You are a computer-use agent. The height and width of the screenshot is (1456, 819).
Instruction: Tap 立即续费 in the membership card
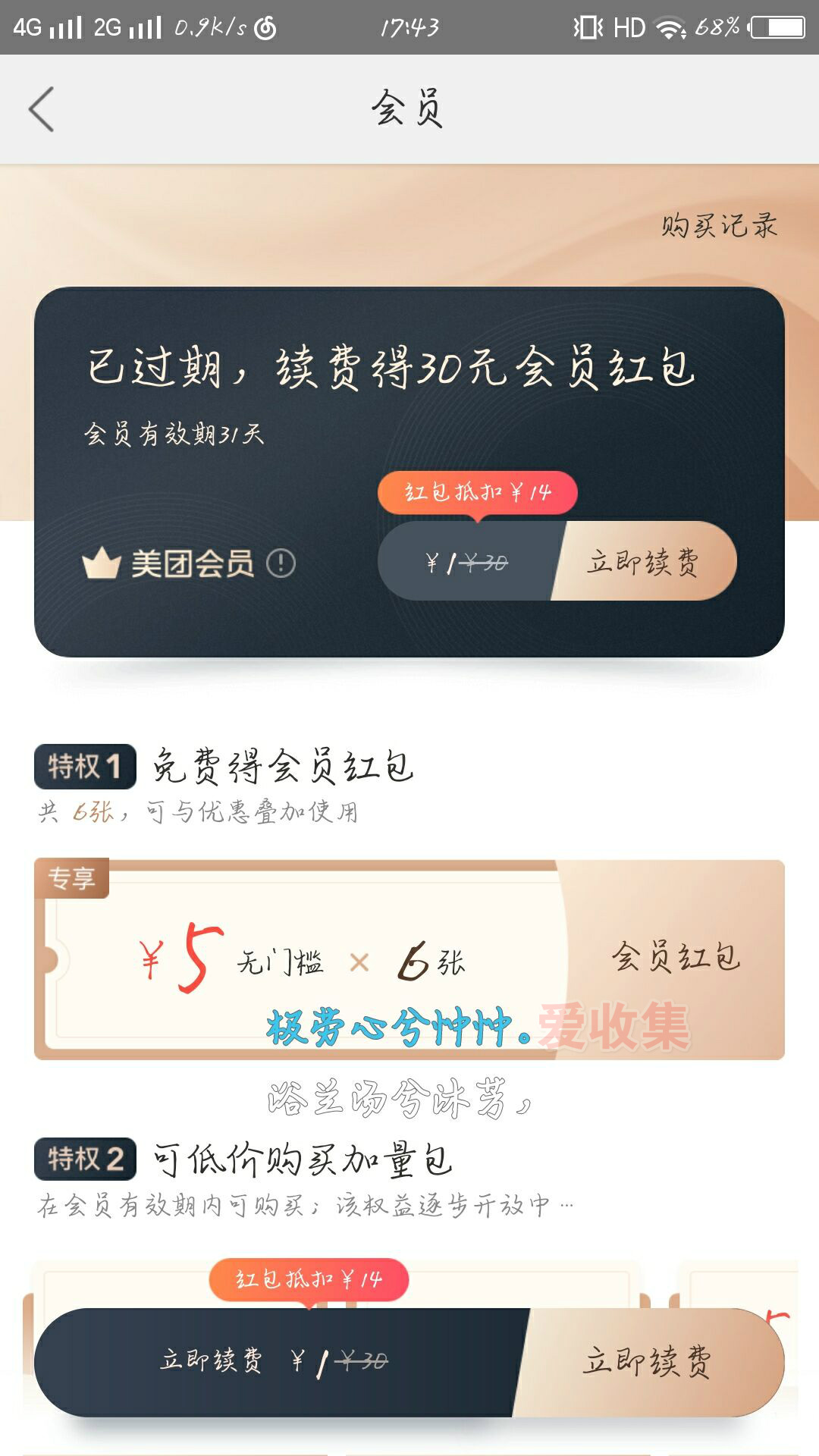[x=643, y=562]
